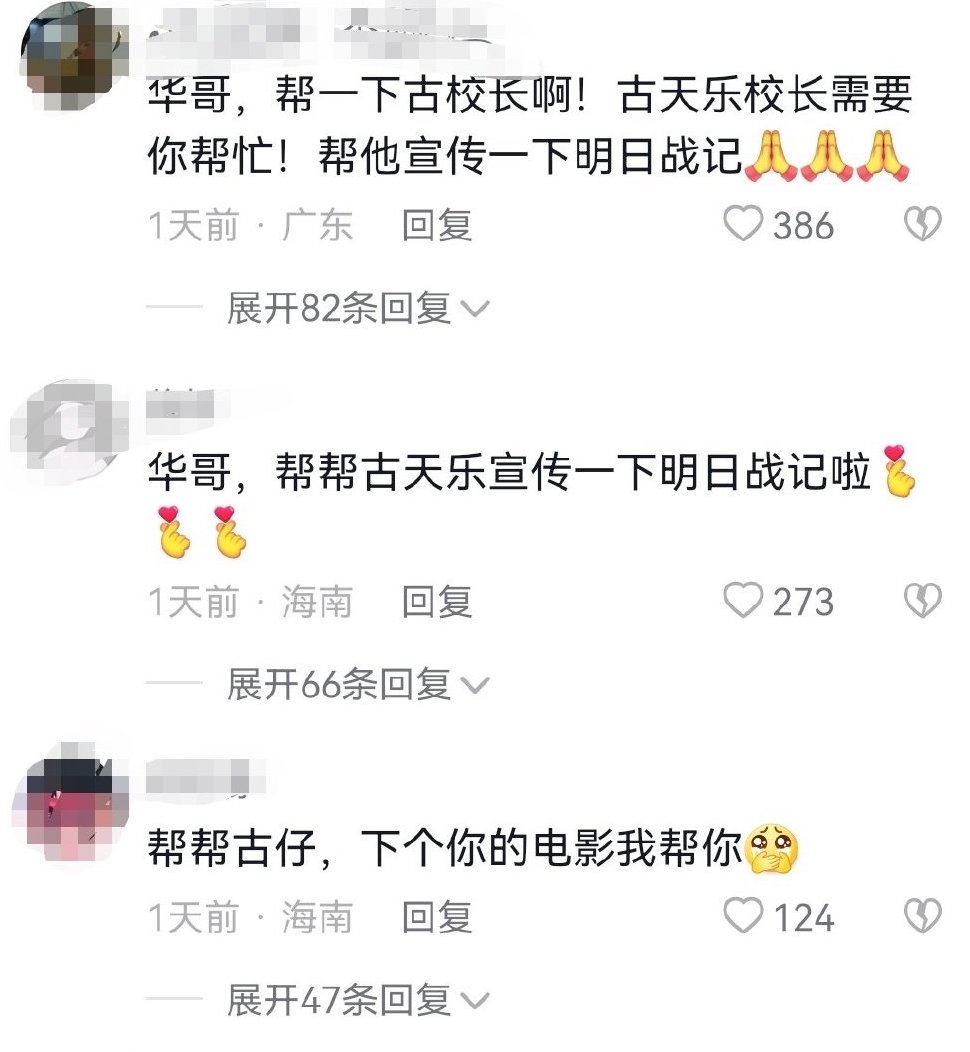Reply to the 广东 comment
This screenshot has height=1052, width=970.
pyautogui.click(x=437, y=226)
